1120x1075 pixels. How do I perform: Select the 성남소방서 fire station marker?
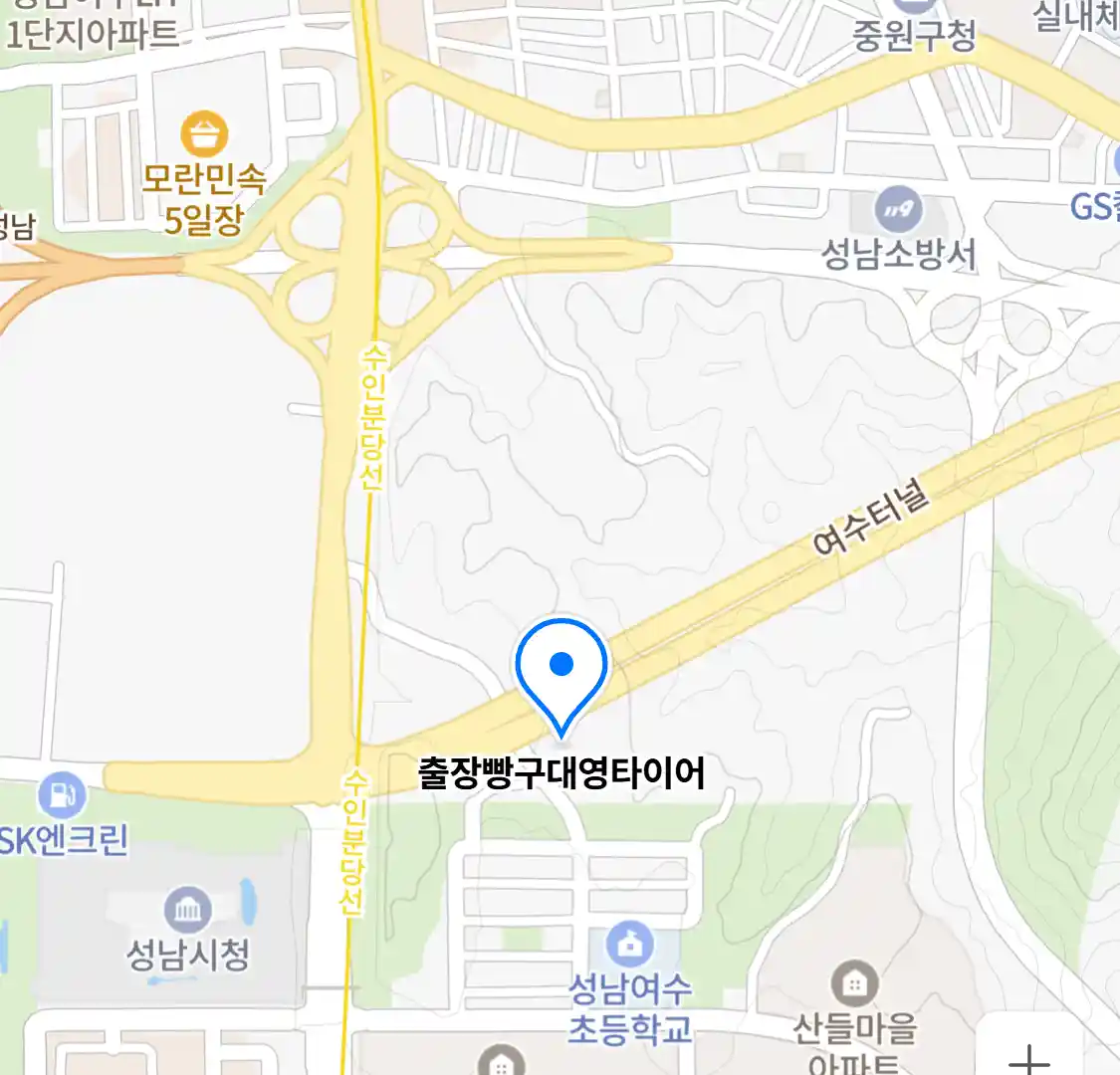point(897,210)
